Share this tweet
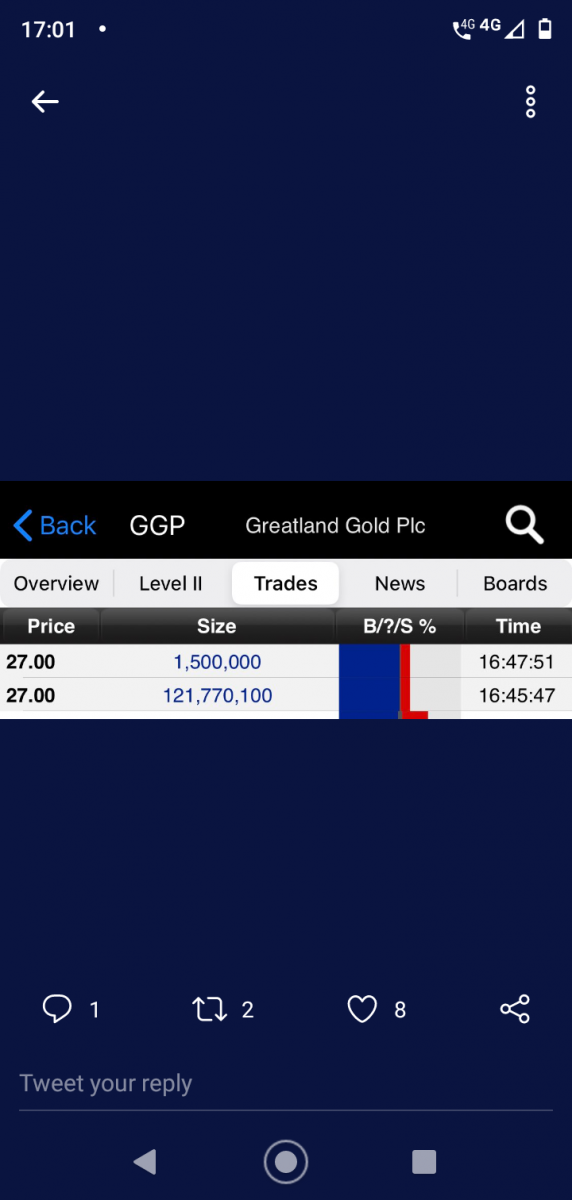 point(515,1009)
